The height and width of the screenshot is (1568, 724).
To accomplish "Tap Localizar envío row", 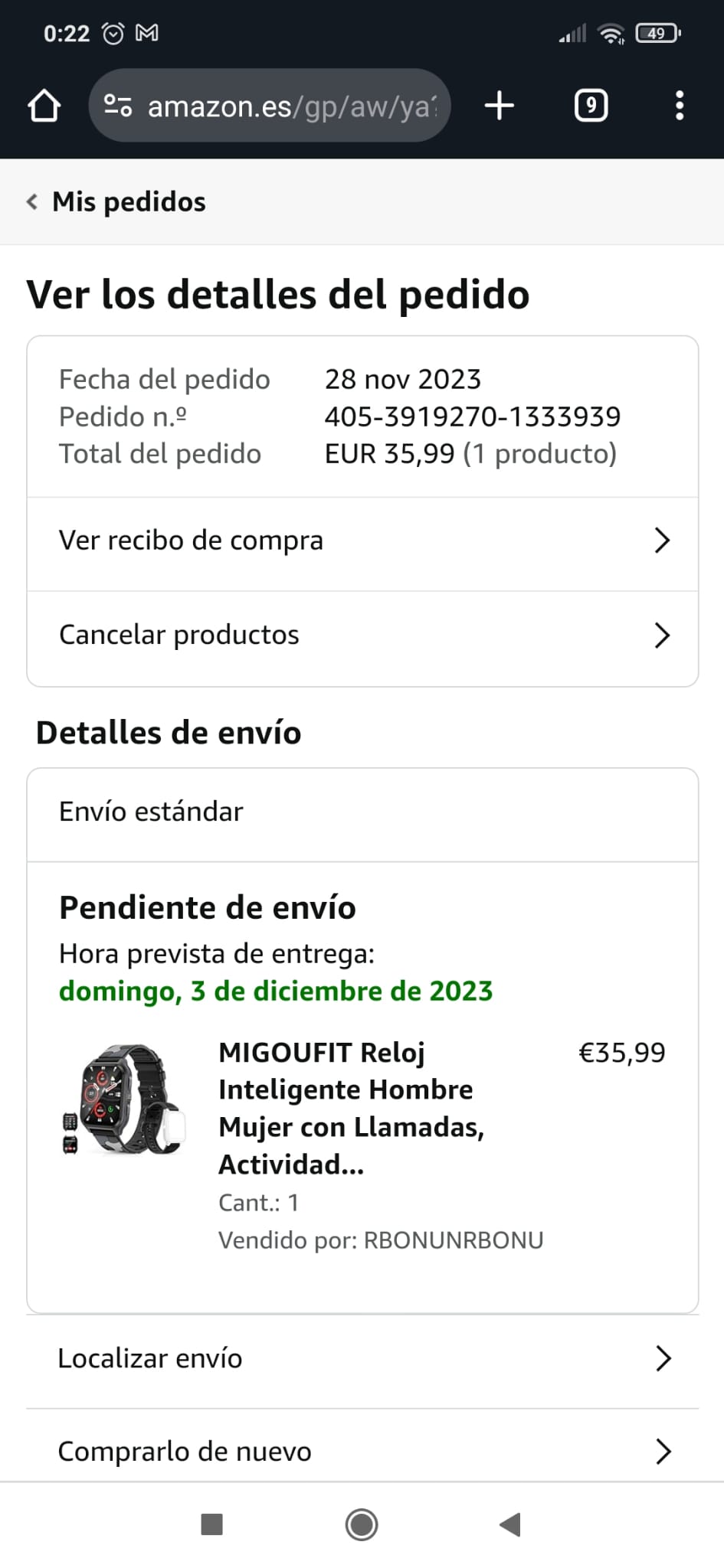I will (362, 1358).
